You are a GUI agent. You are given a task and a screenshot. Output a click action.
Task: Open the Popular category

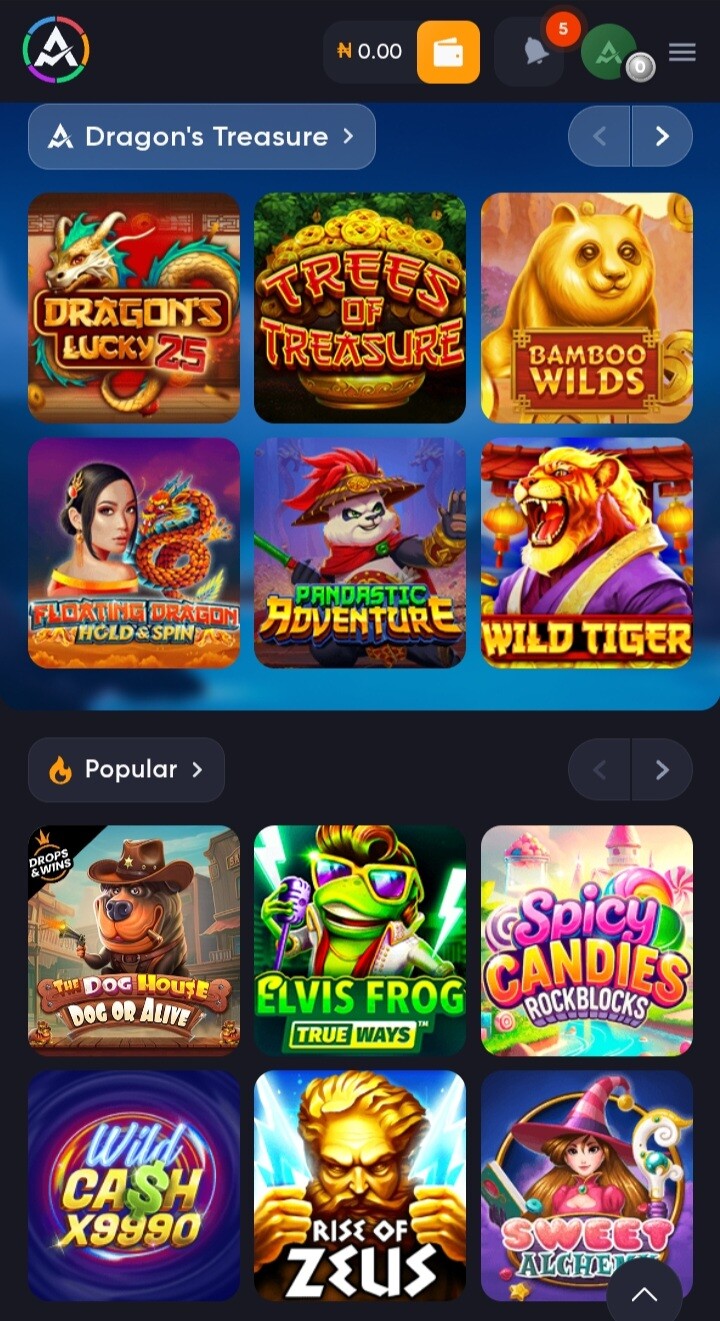(x=127, y=770)
